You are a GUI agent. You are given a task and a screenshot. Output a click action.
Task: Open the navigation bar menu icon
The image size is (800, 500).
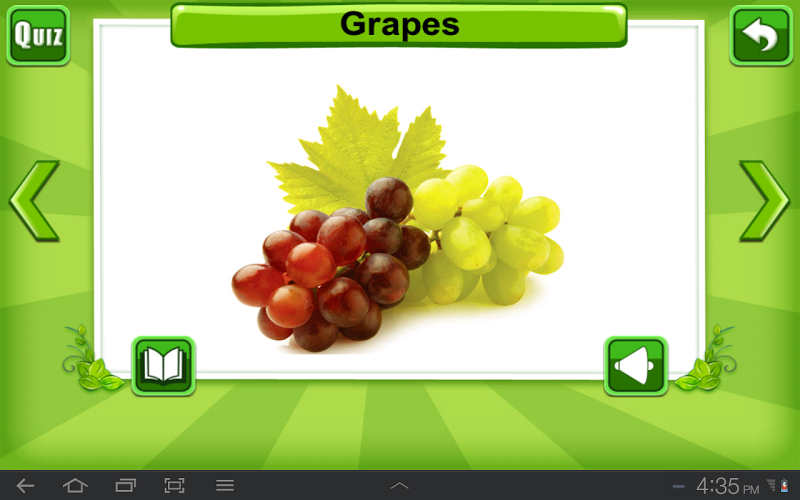pos(225,485)
